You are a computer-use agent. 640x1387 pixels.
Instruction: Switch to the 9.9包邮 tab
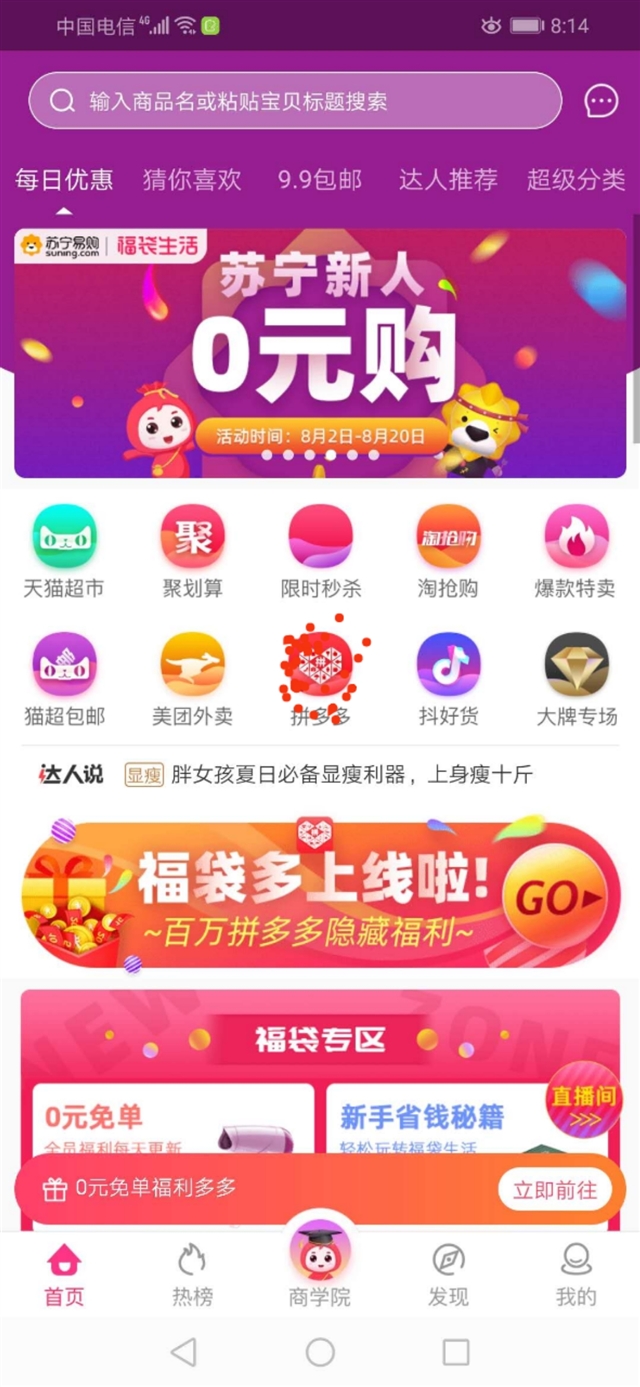click(320, 180)
